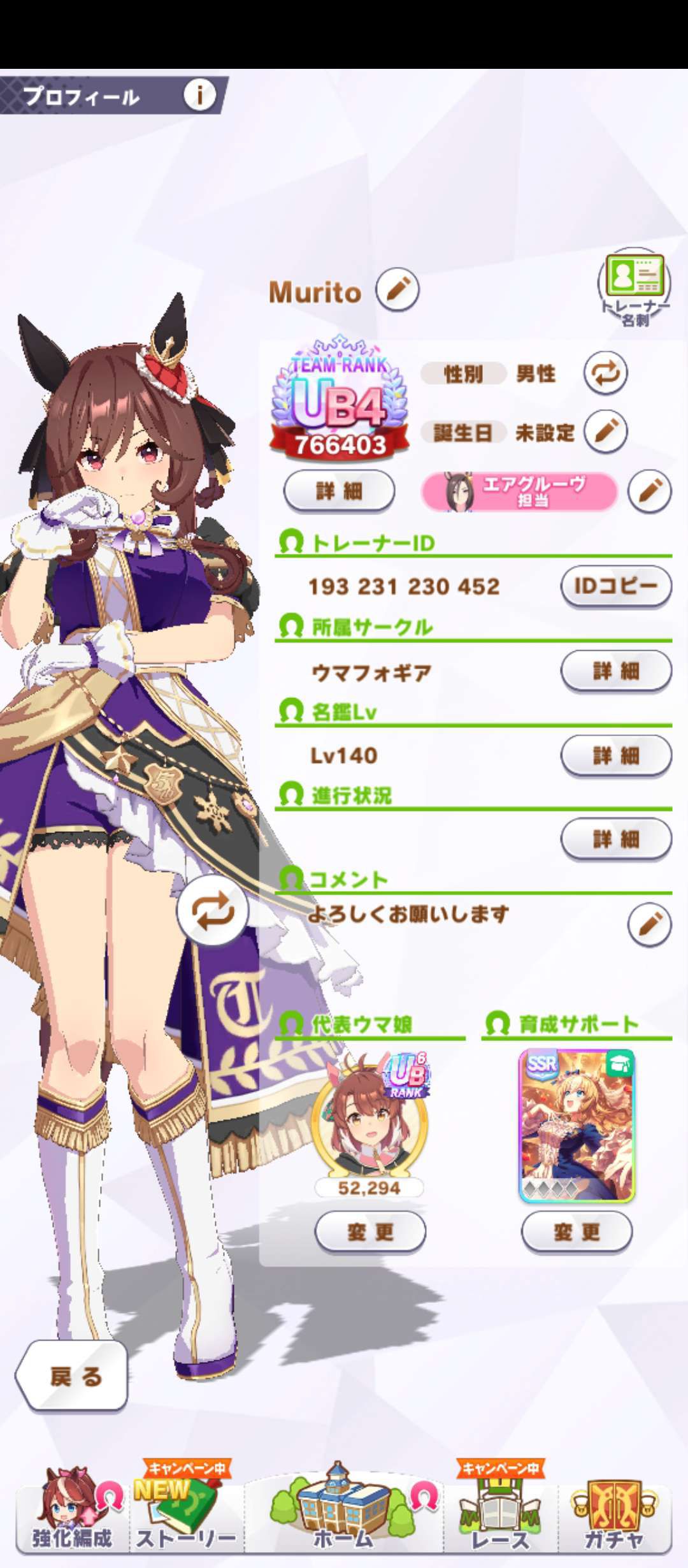View 所属サークル details
This screenshot has width=688, height=1568.
point(615,671)
